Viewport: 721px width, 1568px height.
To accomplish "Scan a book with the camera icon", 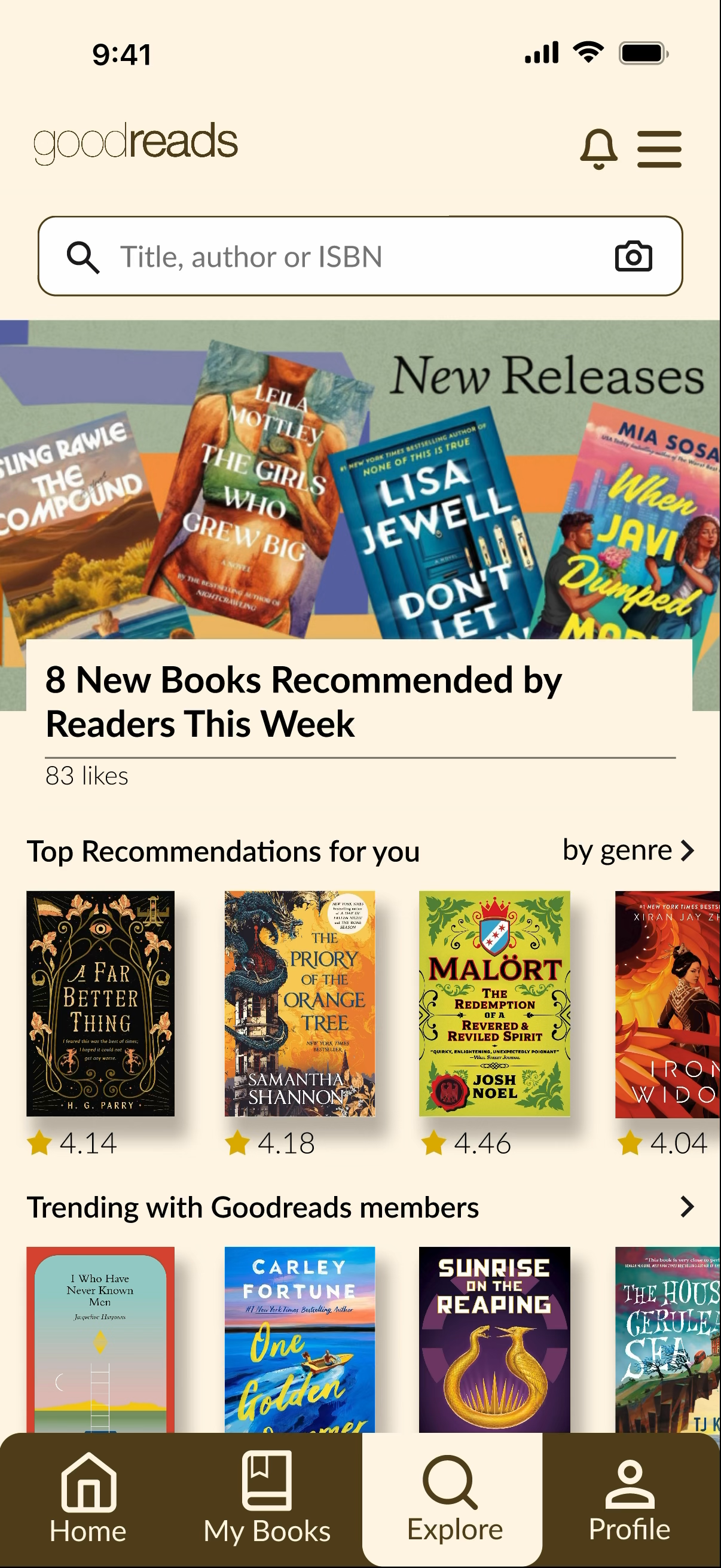I will coord(633,257).
